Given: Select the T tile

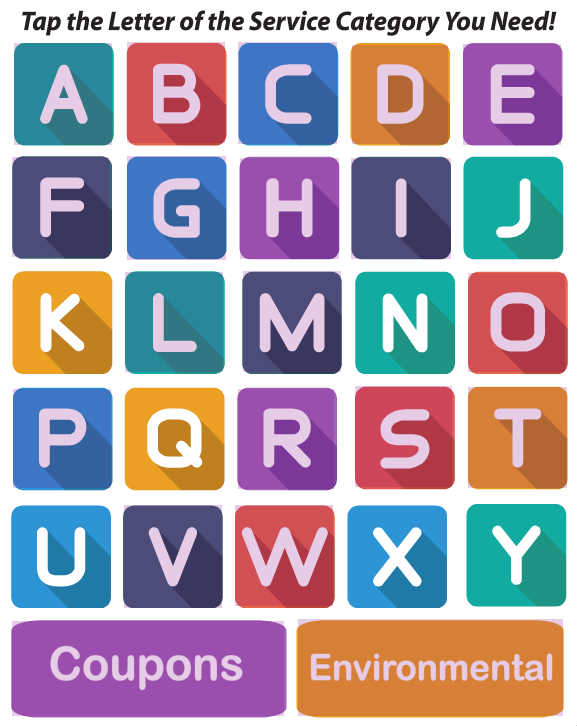Looking at the screenshot, I should pos(518,438).
